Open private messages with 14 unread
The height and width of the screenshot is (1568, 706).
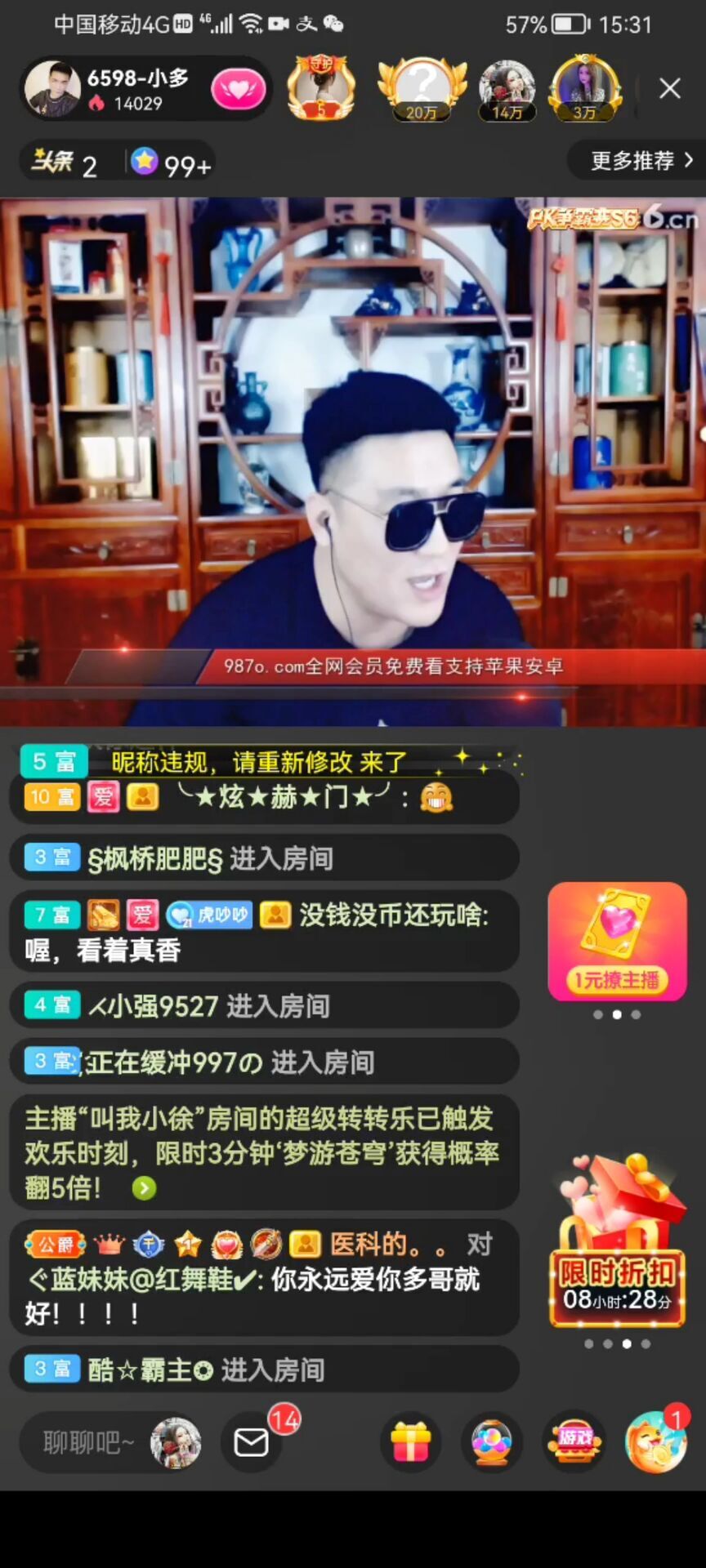[252, 1443]
